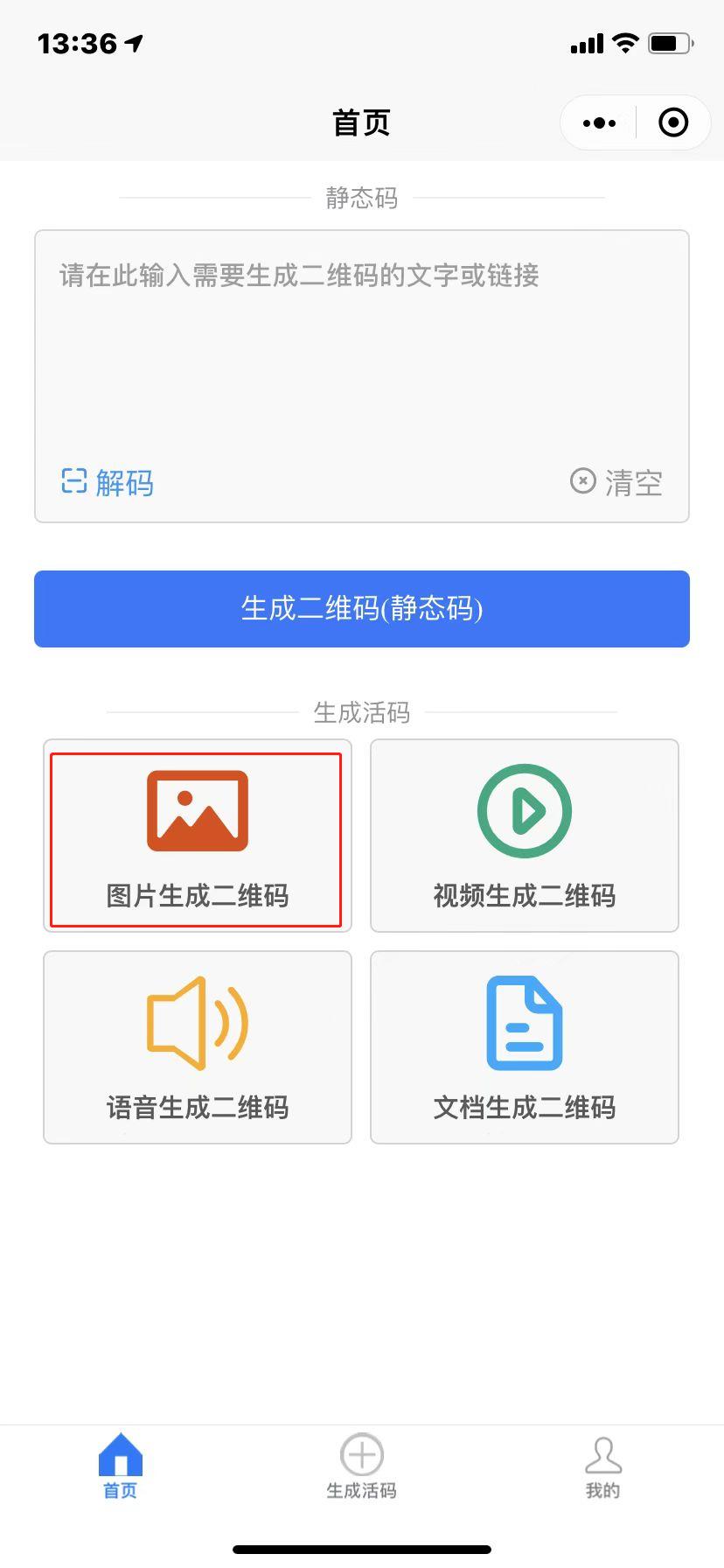Open 视频生成二维码 card
Image resolution: width=724 pixels, height=1568 pixels.
(524, 836)
